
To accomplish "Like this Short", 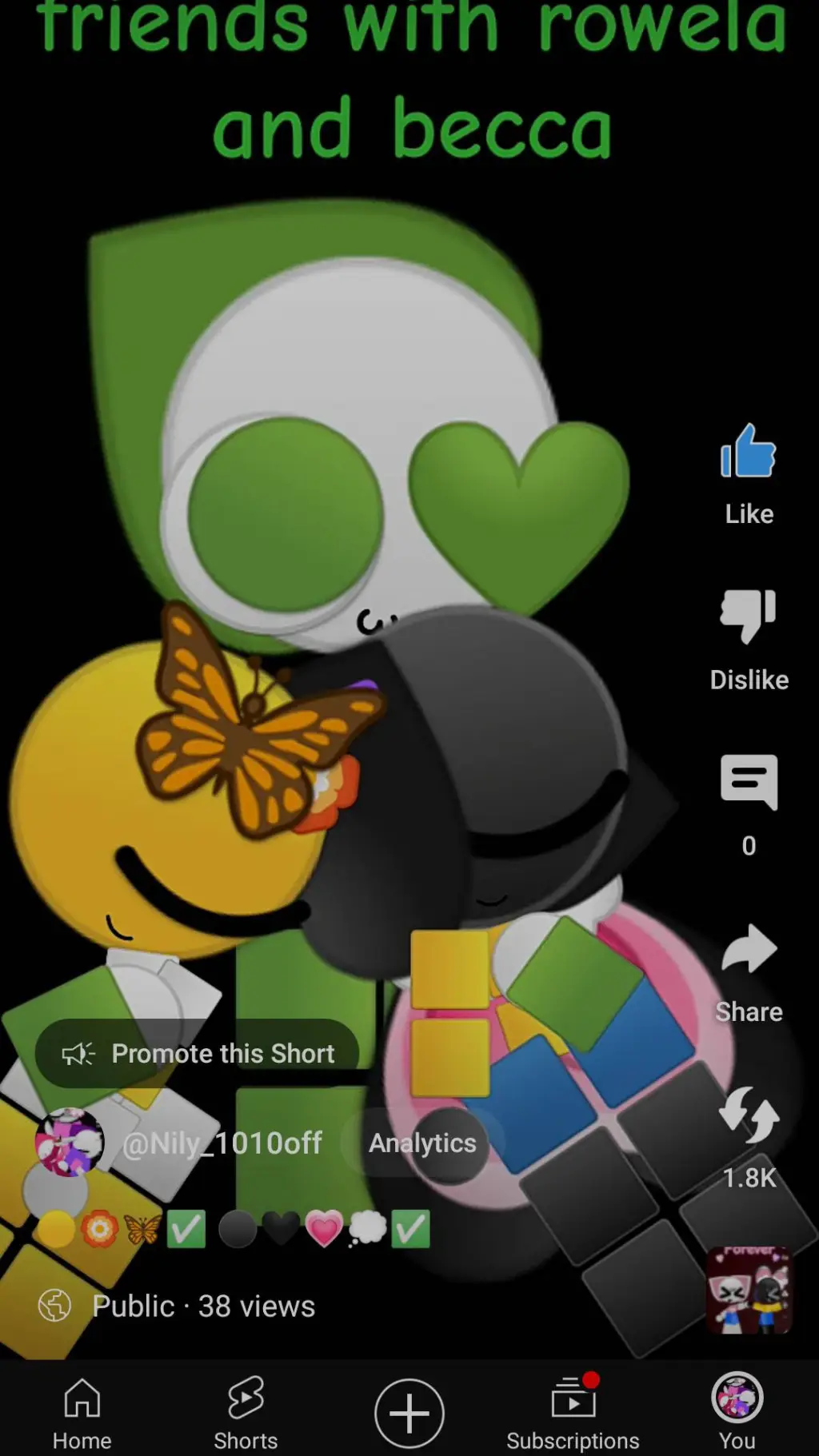I will (x=748, y=453).
